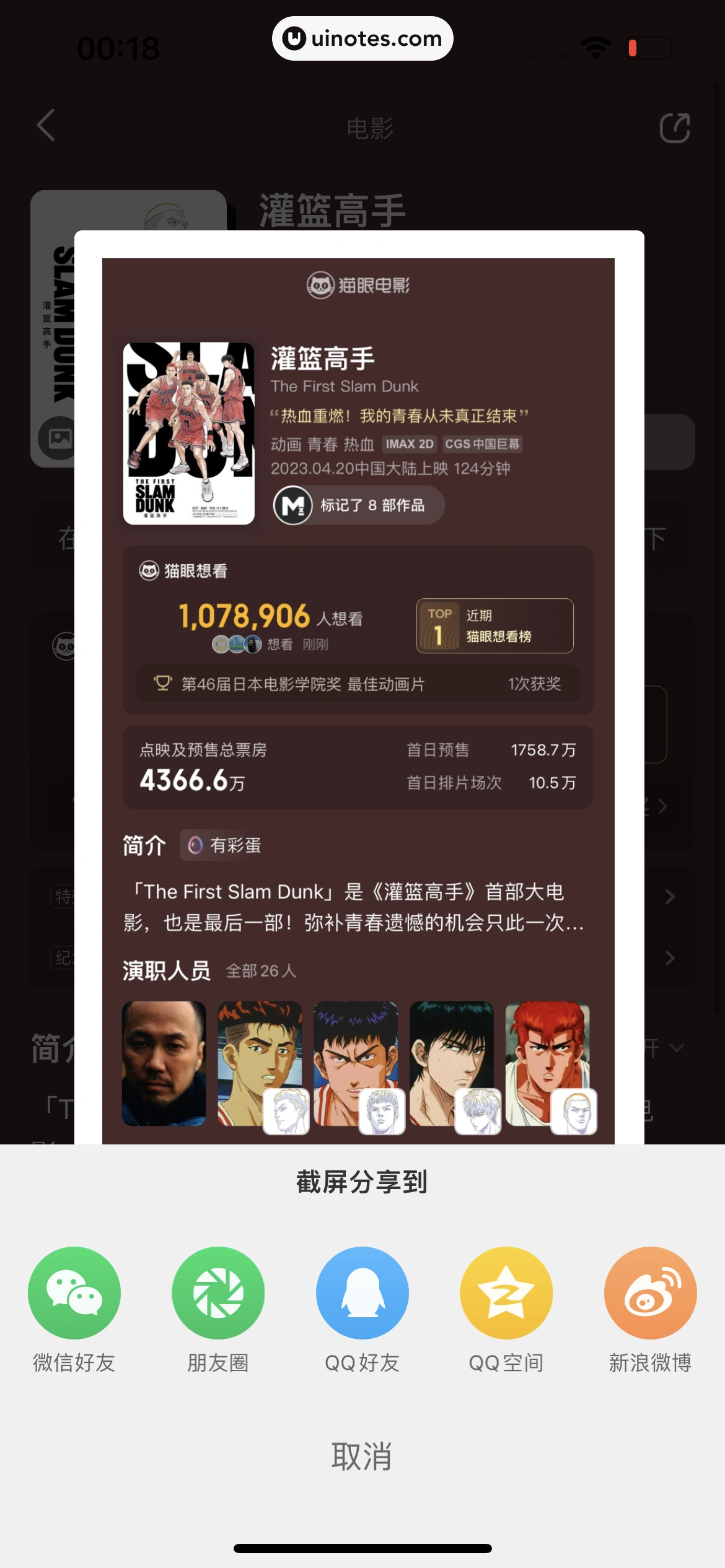Share screenshot to QQ好友

pyautogui.click(x=362, y=1292)
